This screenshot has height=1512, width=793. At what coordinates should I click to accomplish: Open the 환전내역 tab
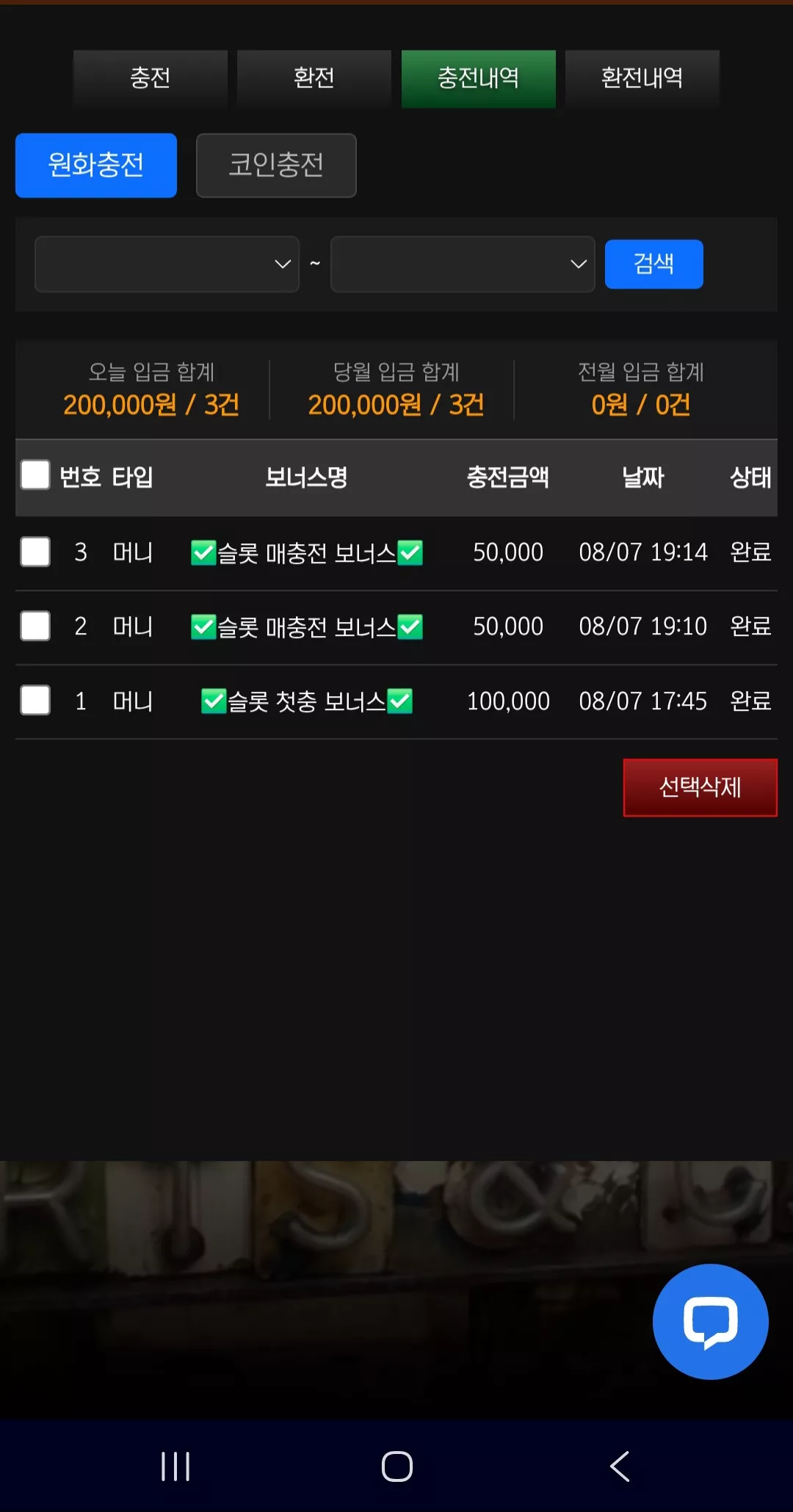point(642,79)
